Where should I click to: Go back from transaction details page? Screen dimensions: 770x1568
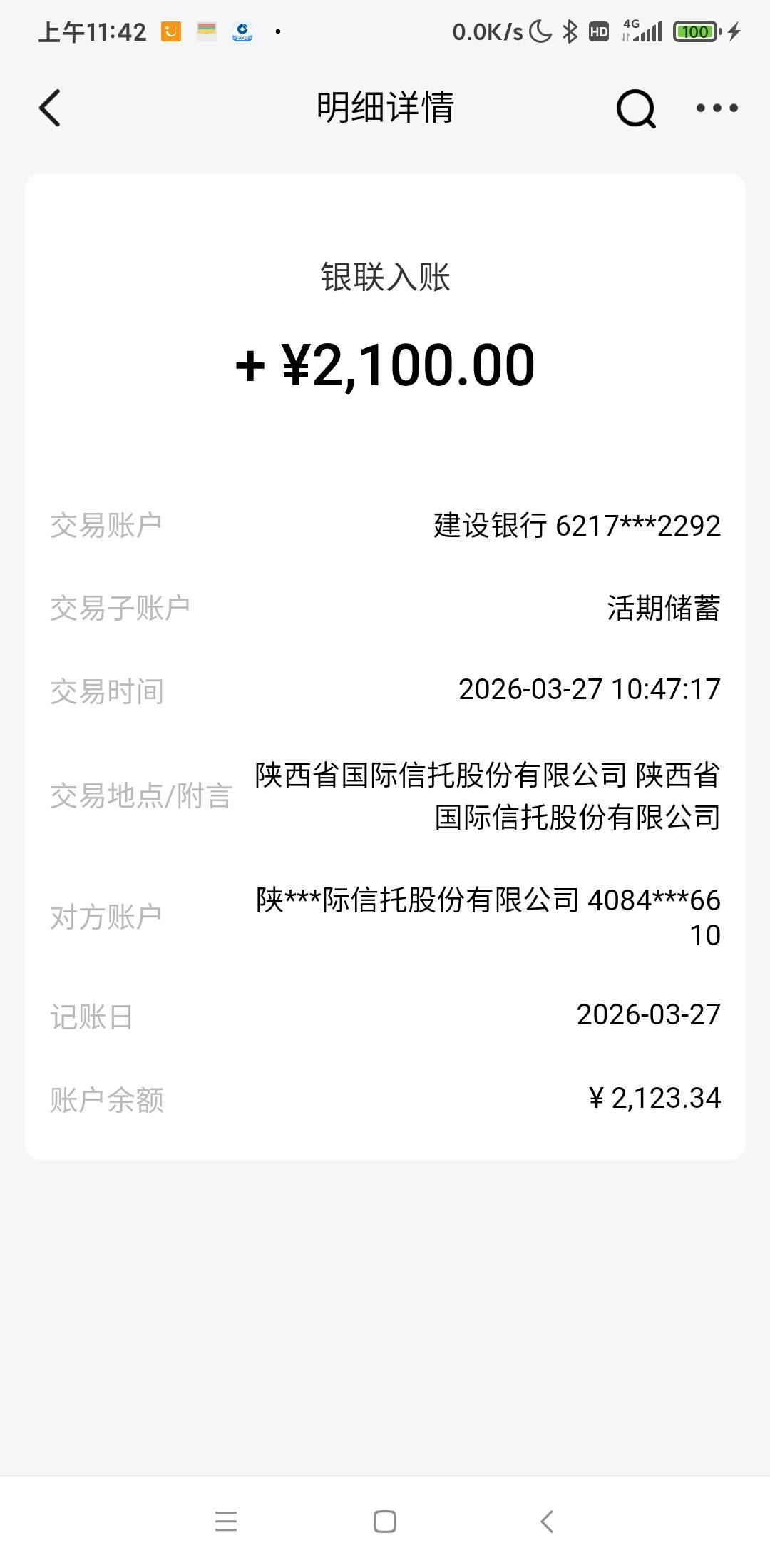tap(50, 108)
